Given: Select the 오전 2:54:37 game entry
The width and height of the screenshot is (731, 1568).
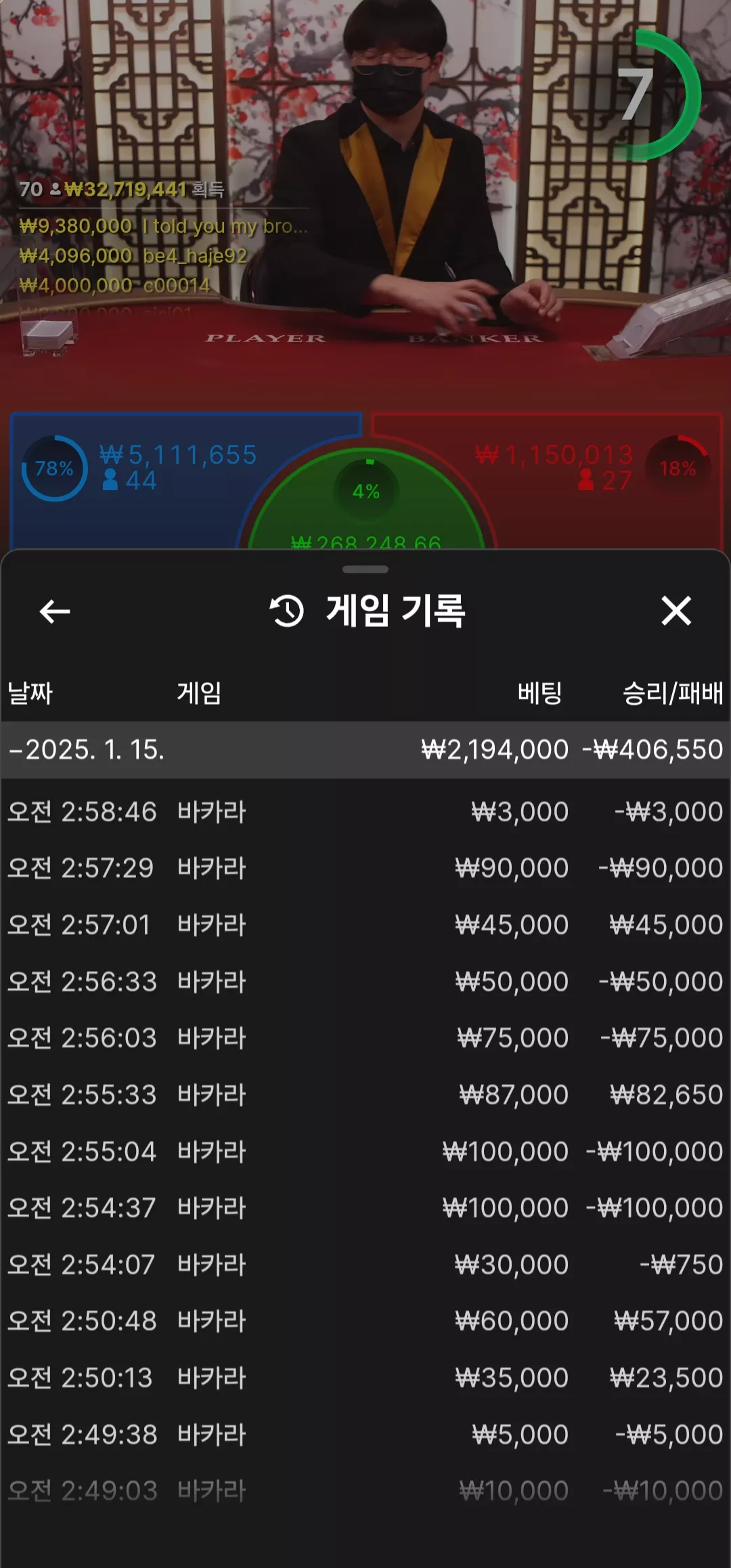Looking at the screenshot, I should tap(365, 1208).
